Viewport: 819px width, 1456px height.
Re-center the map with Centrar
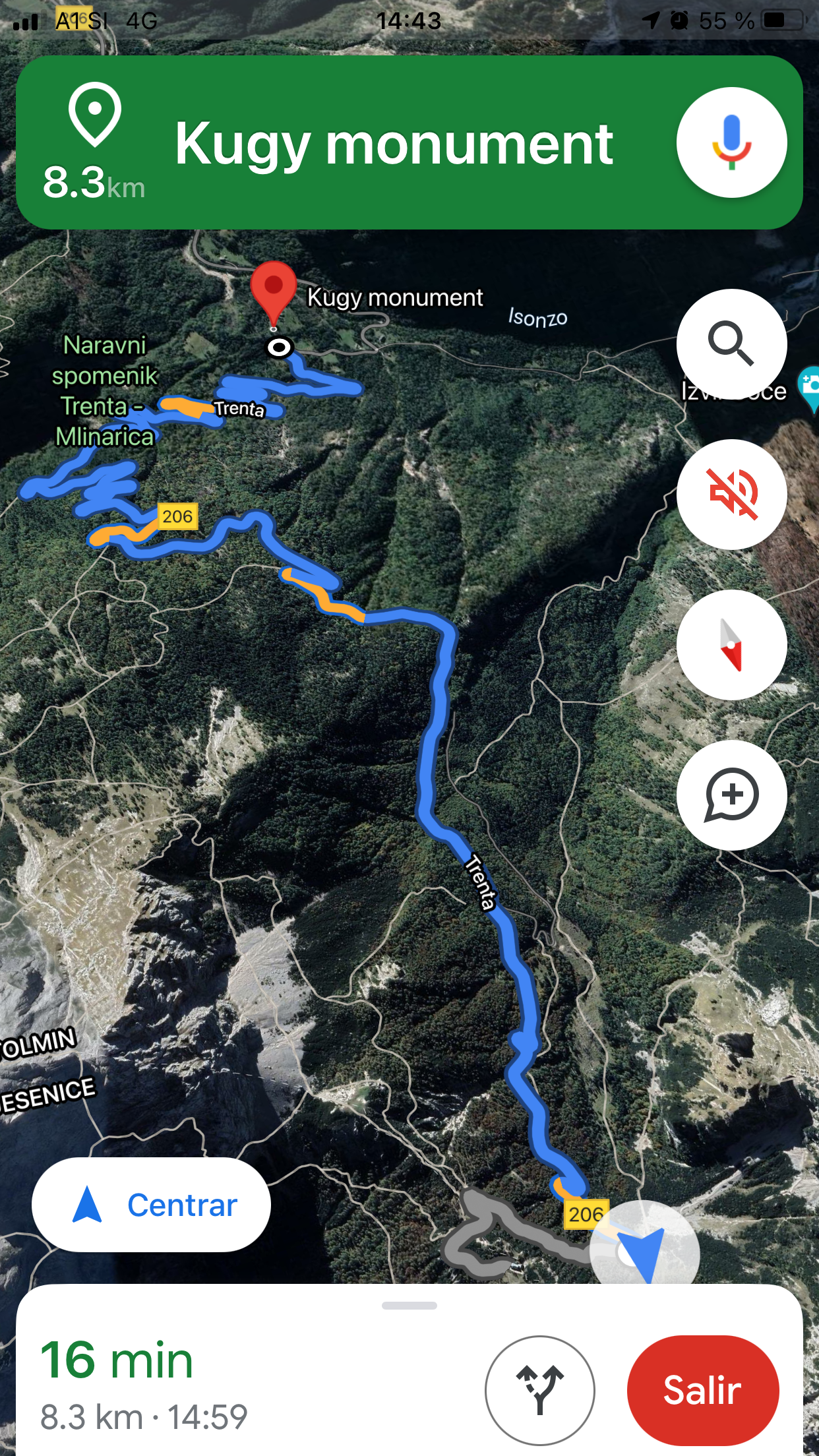[151, 1205]
